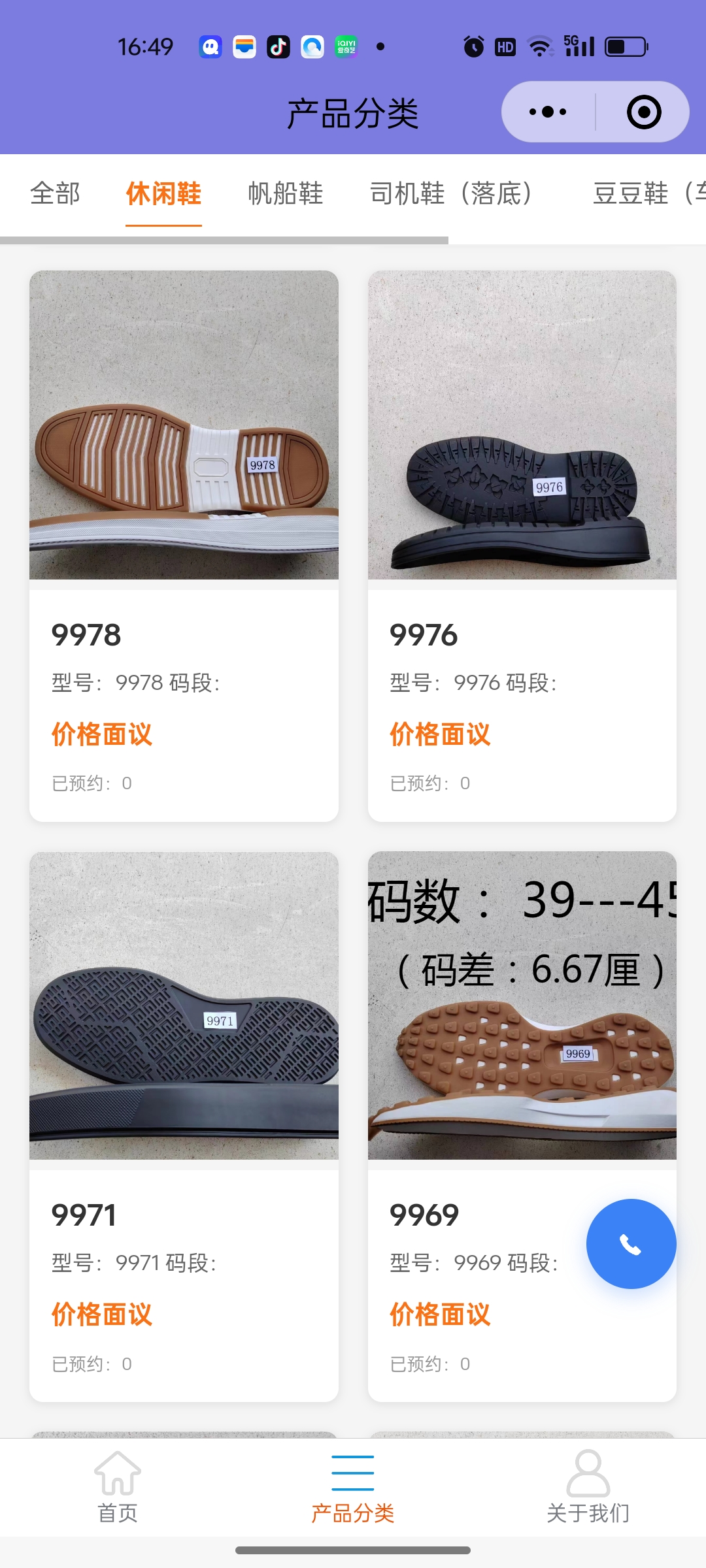View product card 9976
This screenshot has height=1568, width=706.
click(522, 546)
